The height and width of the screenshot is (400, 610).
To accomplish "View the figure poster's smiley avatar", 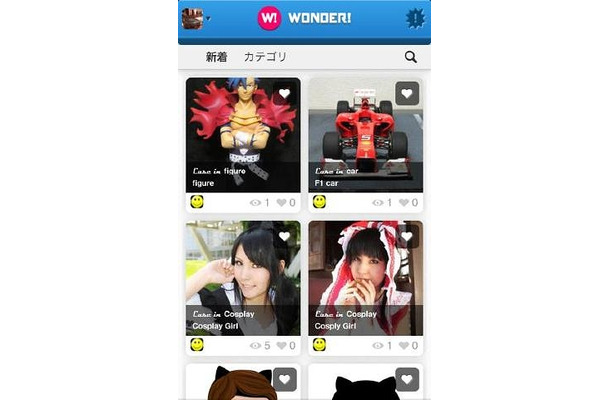I will pos(197,202).
